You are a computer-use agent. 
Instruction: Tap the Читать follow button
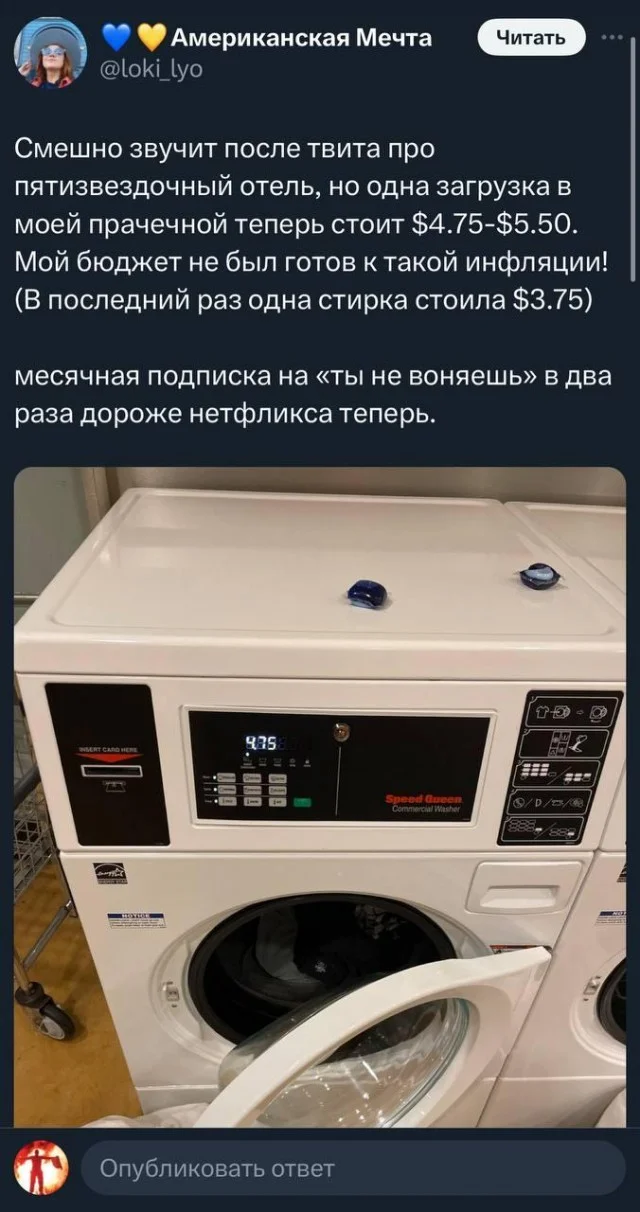pos(531,38)
